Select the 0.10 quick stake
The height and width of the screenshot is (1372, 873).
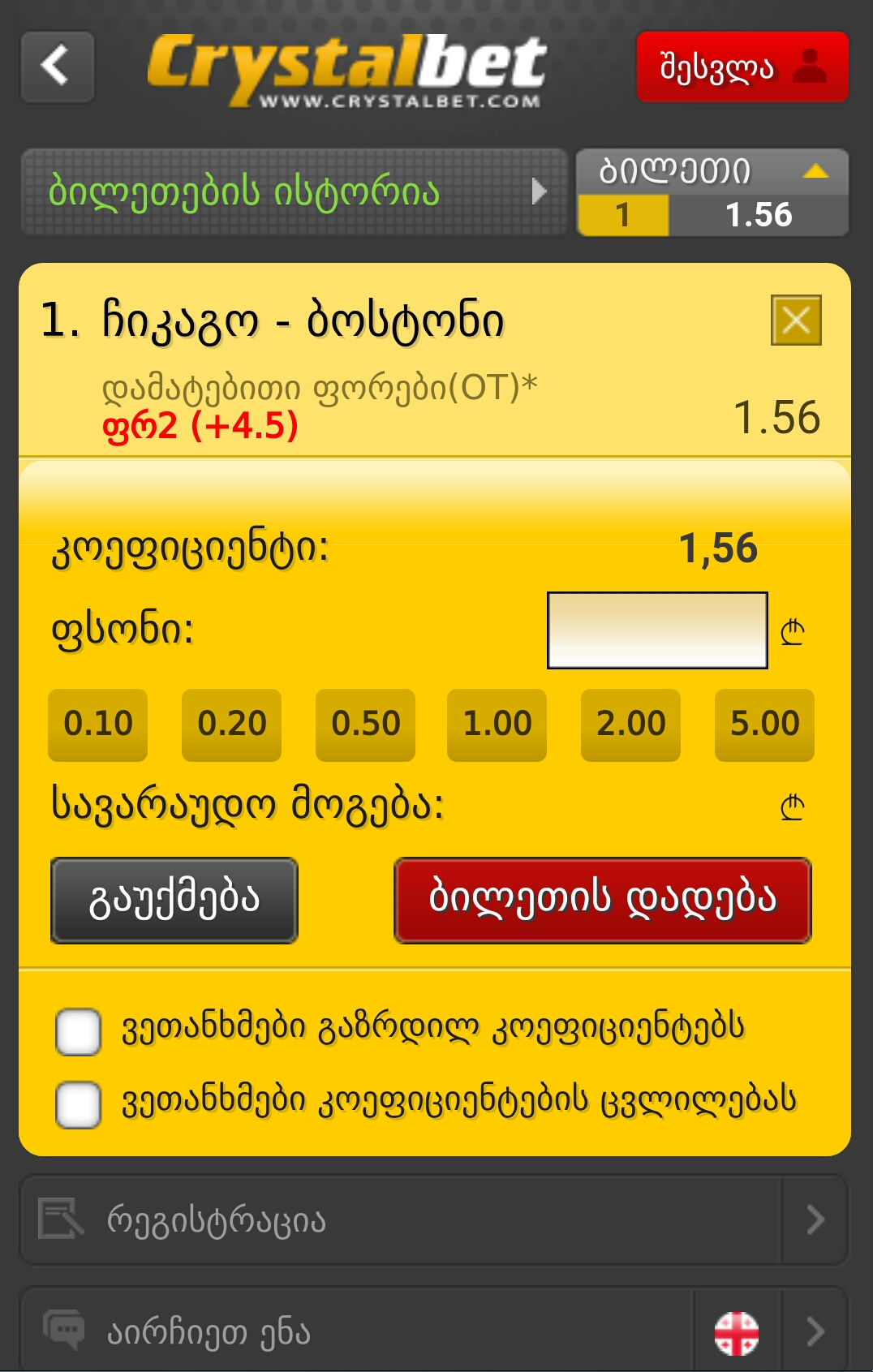pyautogui.click(x=98, y=725)
